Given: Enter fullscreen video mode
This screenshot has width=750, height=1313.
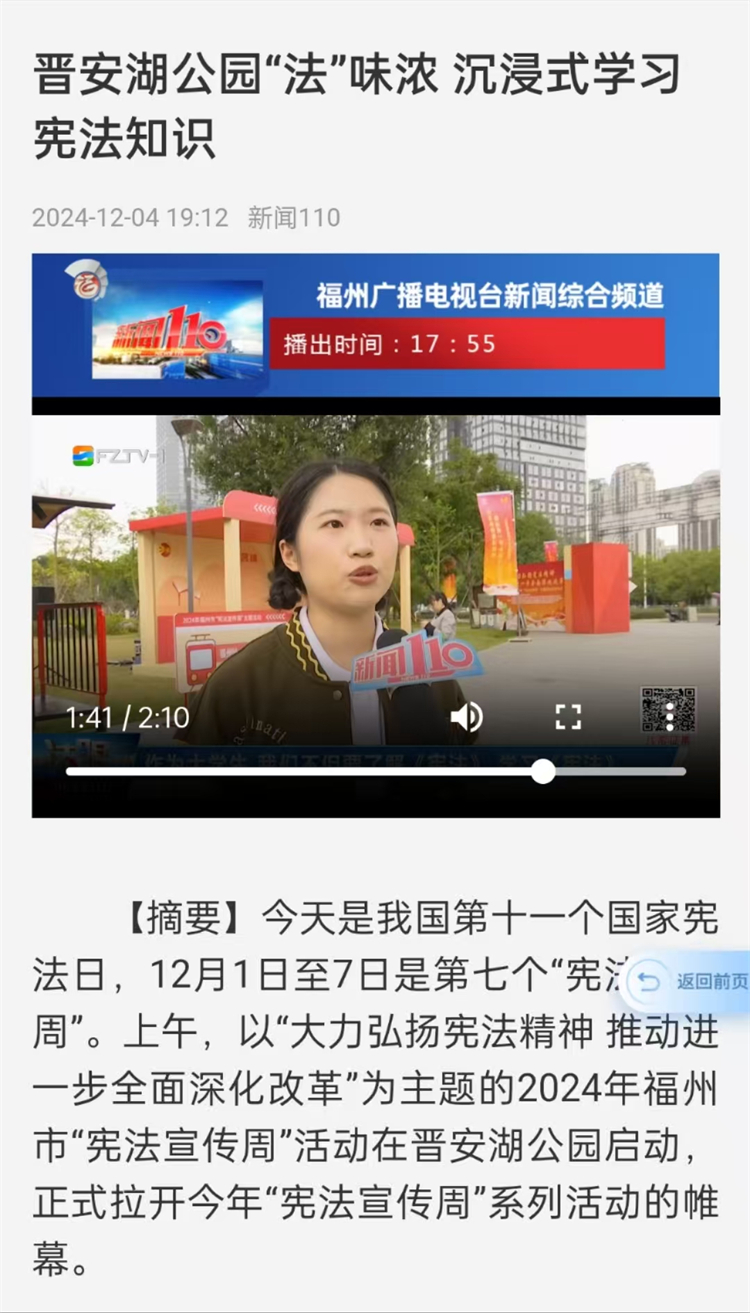Looking at the screenshot, I should [x=568, y=716].
